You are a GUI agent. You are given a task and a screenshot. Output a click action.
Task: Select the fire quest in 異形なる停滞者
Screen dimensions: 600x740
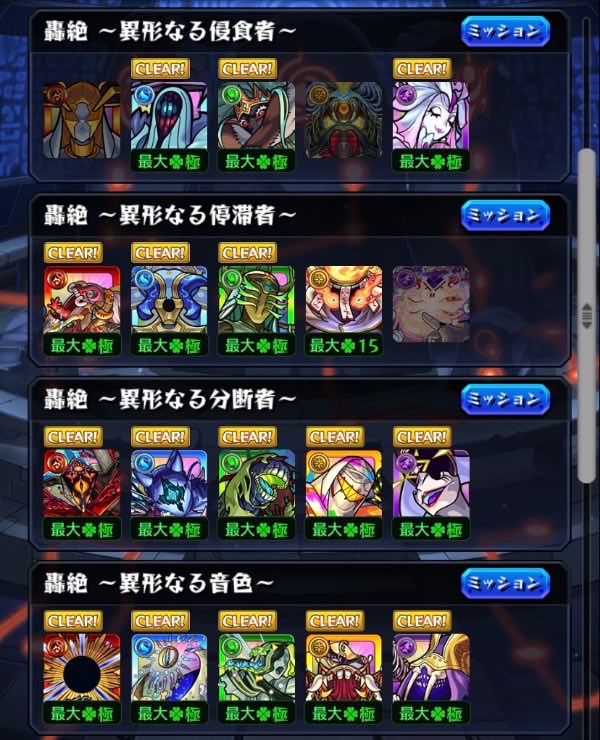[x=81, y=304]
